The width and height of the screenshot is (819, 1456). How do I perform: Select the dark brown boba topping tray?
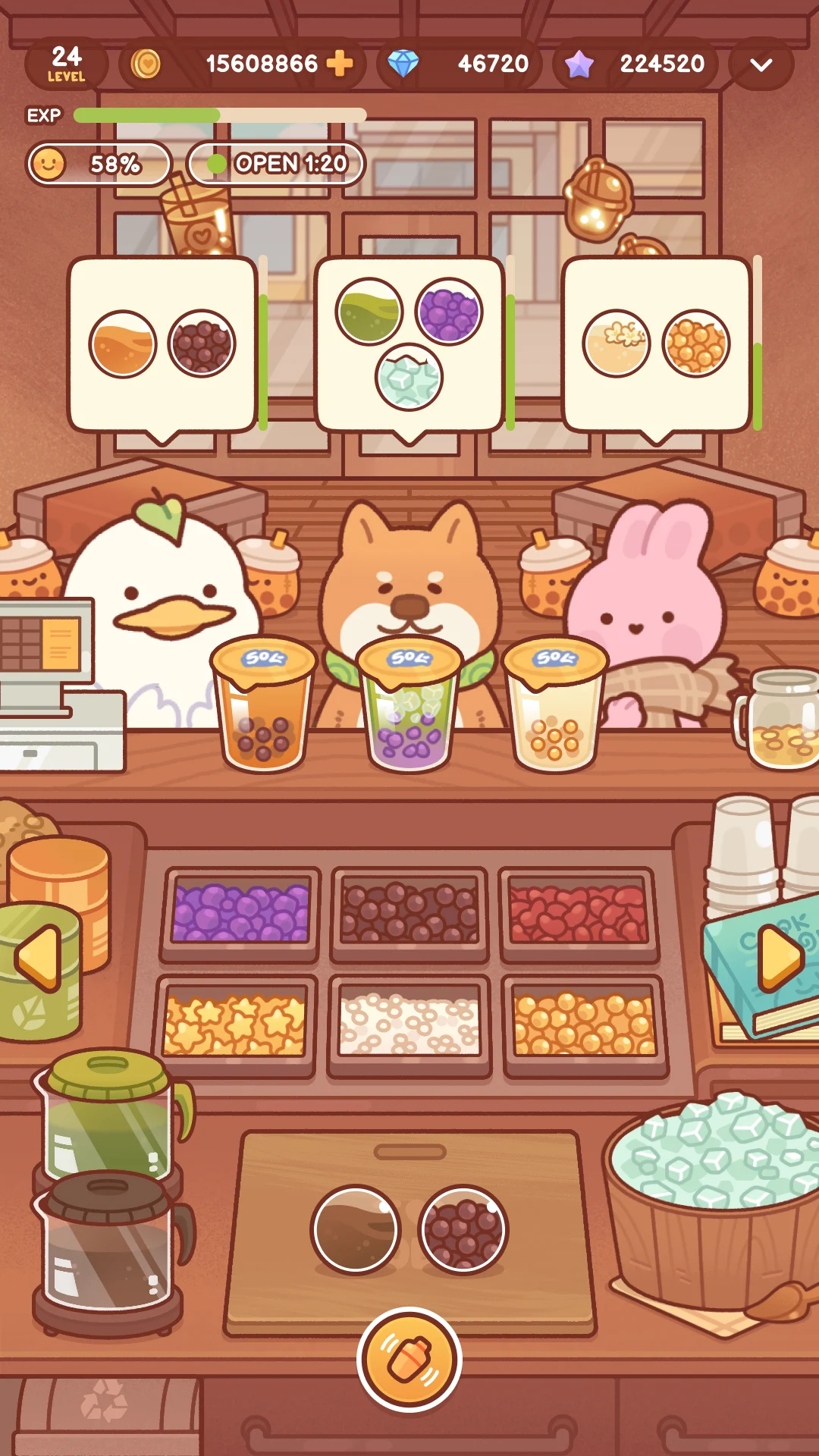click(409, 912)
